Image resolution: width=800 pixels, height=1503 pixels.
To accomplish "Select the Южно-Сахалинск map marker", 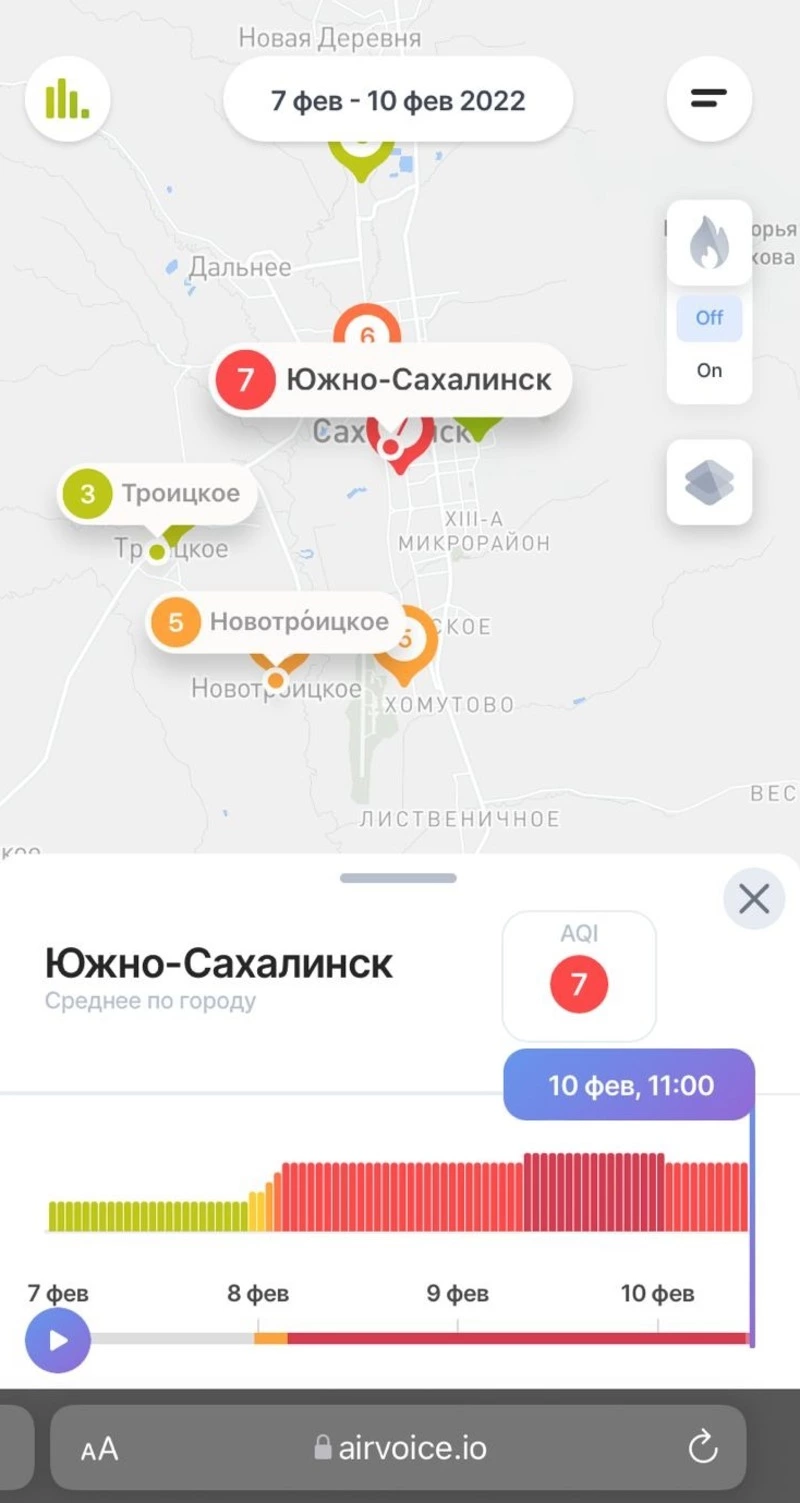I will [x=390, y=380].
